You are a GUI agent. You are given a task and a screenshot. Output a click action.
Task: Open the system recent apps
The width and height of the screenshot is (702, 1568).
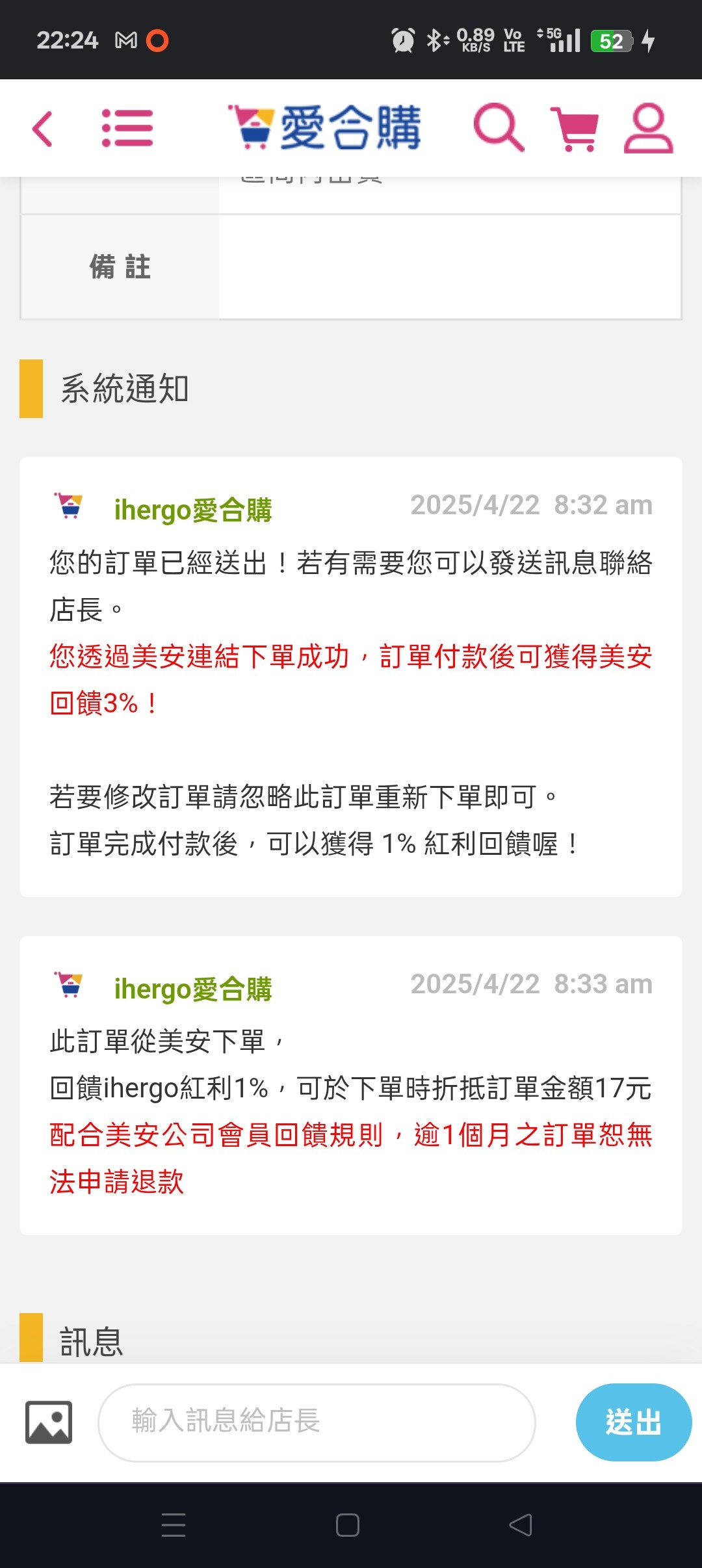tap(174, 1525)
